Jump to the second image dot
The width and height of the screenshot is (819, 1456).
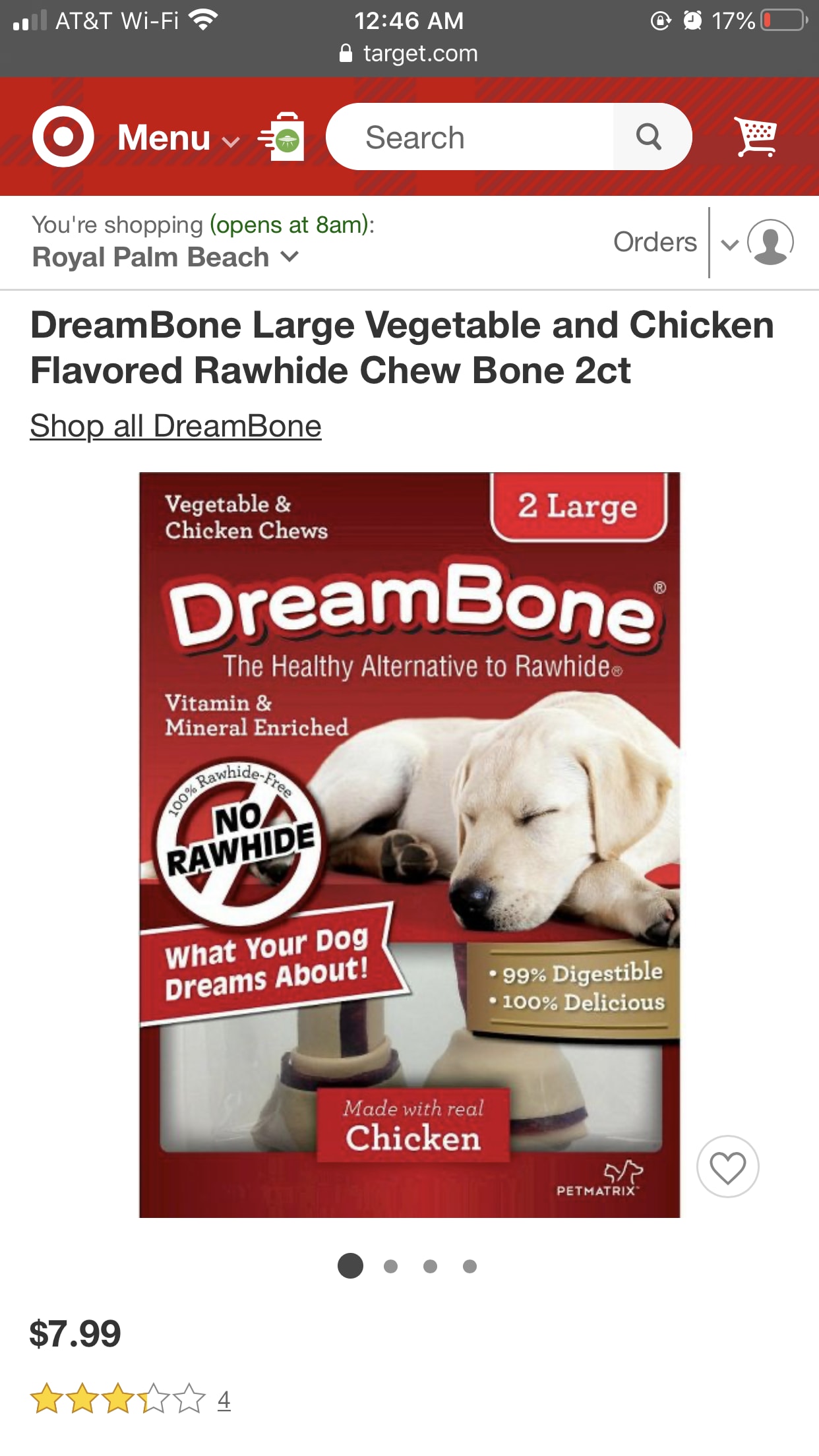click(x=390, y=1266)
